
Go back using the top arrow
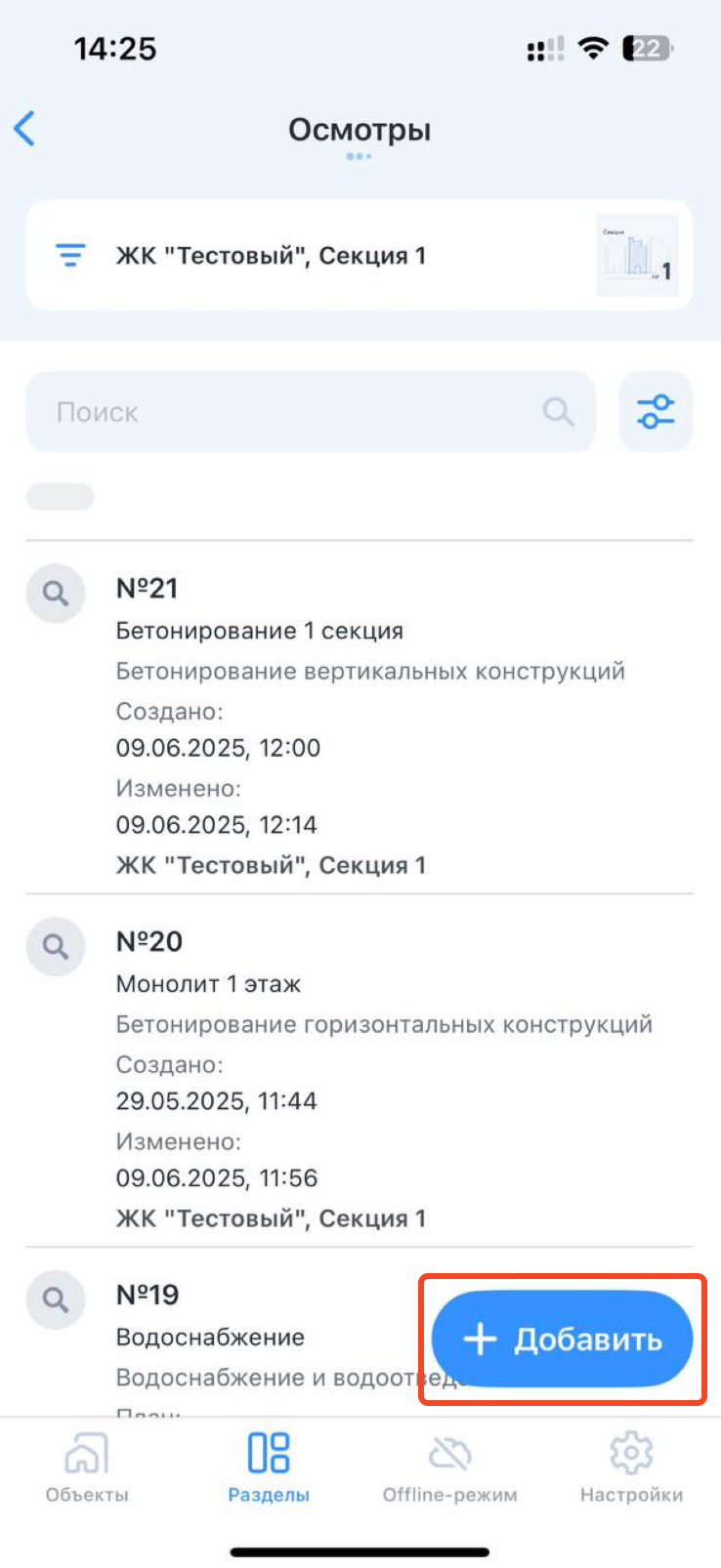25,129
